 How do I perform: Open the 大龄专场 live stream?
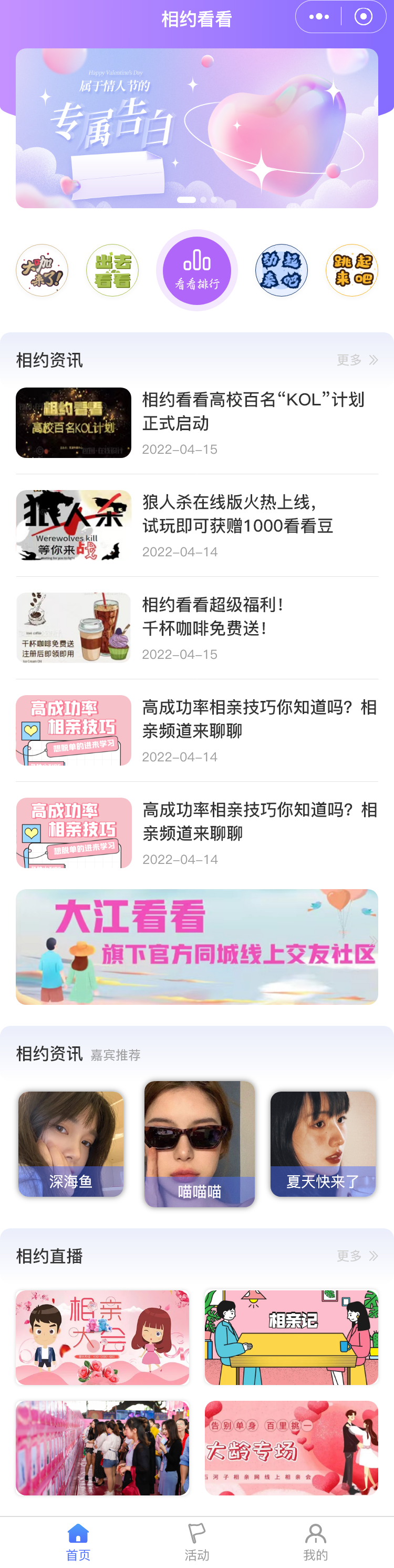[x=291, y=1448]
